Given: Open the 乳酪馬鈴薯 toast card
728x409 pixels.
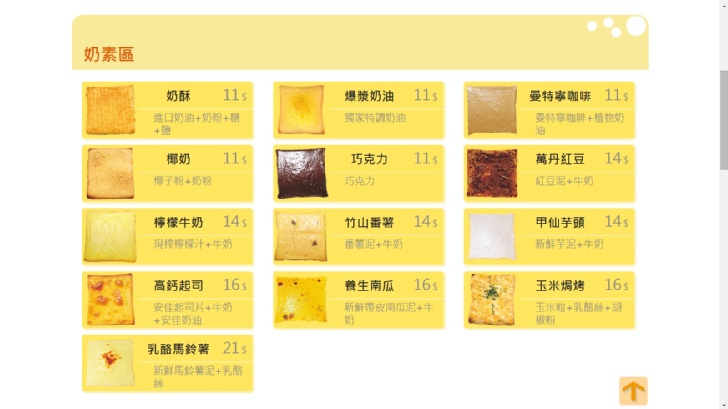Looking at the screenshot, I should (167, 363).
